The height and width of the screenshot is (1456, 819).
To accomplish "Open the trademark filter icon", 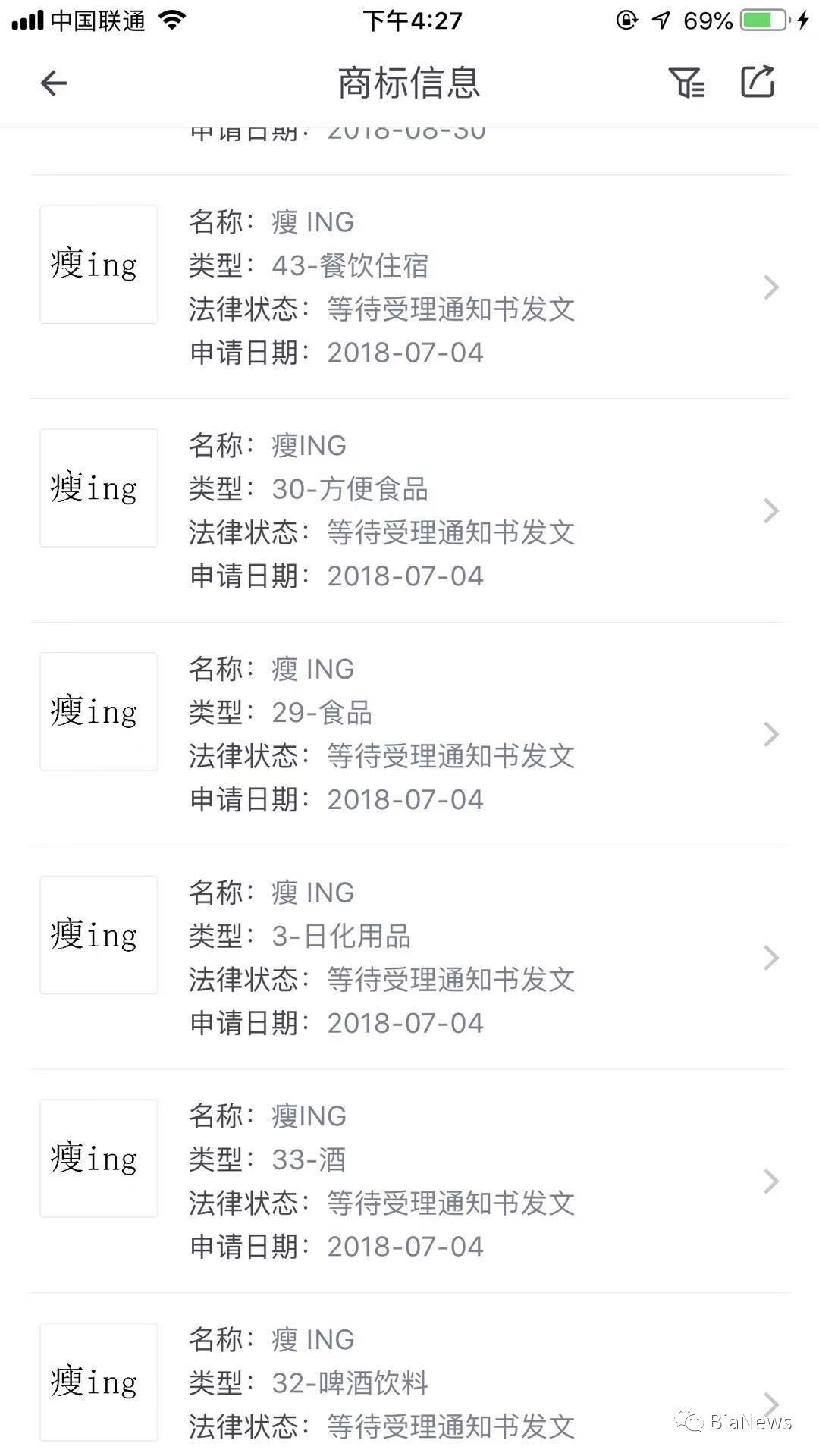I will 687,83.
